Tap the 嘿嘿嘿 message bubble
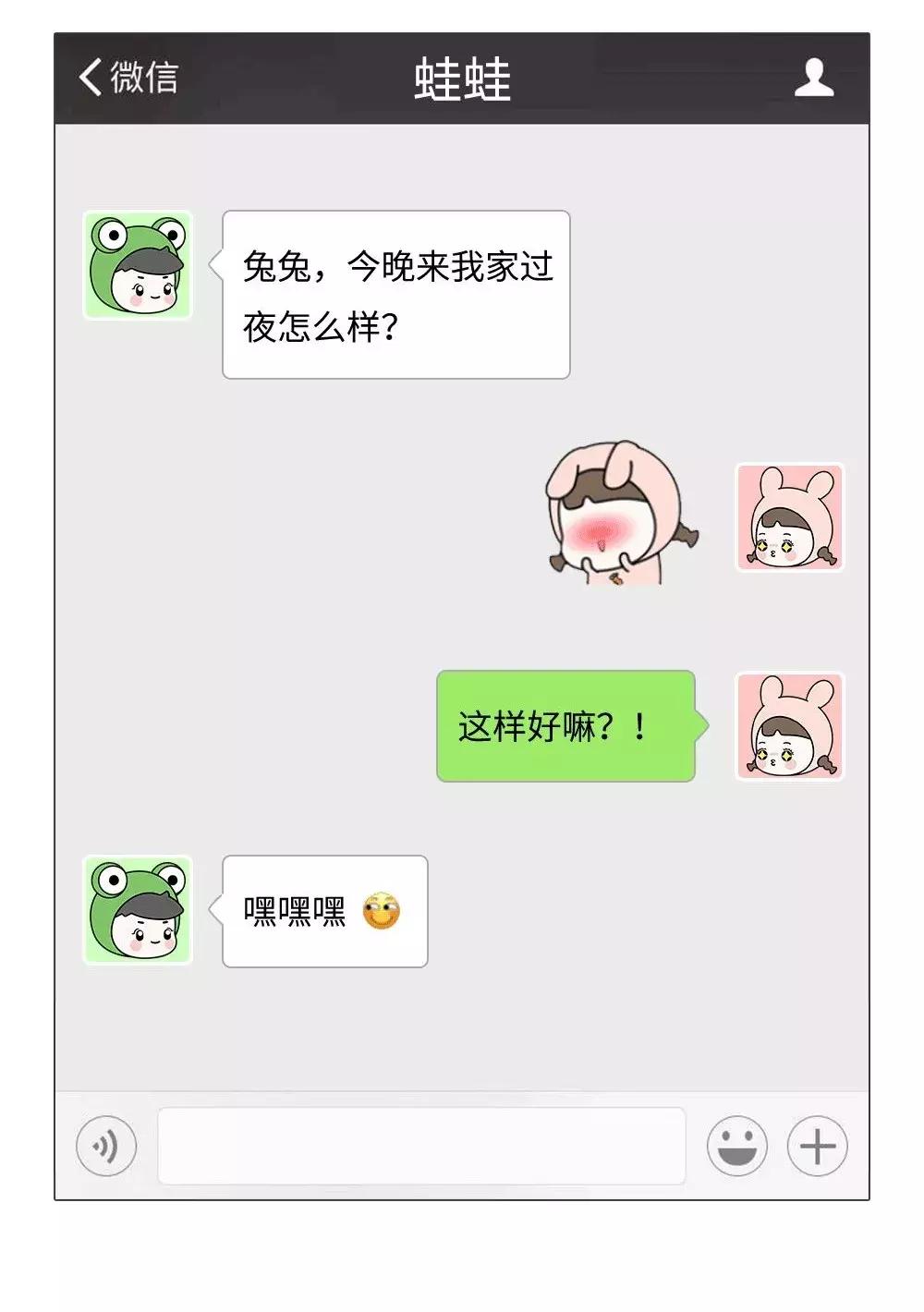The height and width of the screenshot is (1312, 924). pos(322,913)
